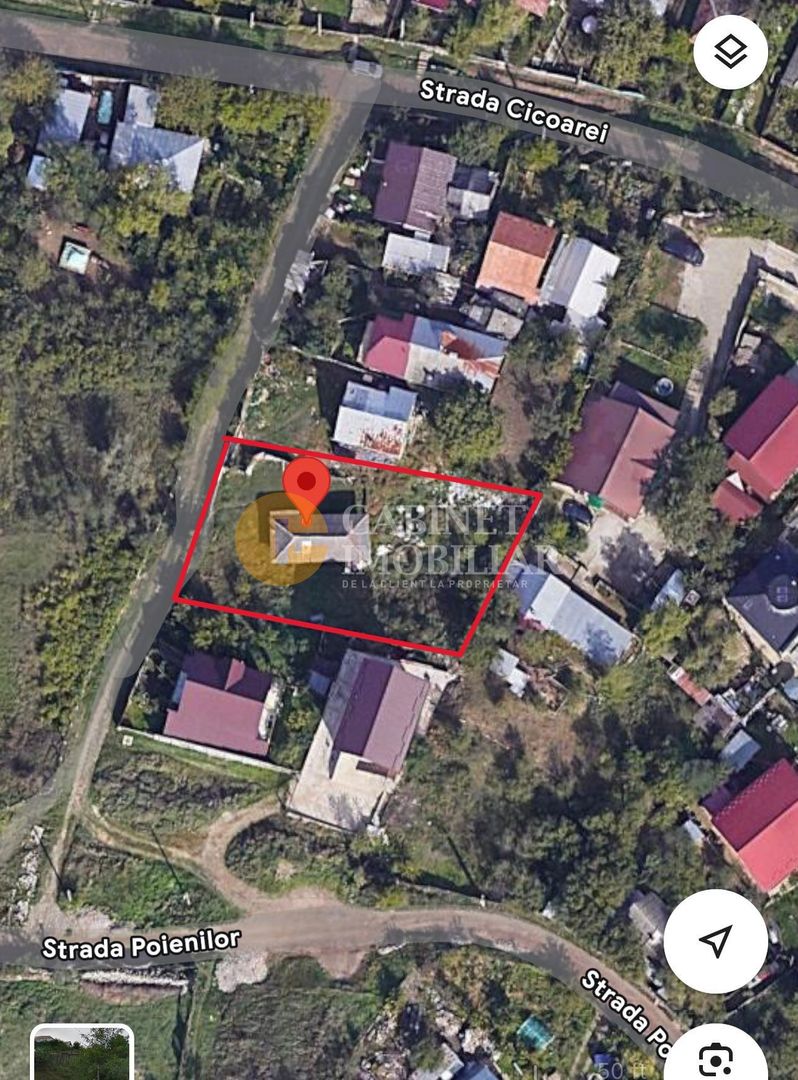Screen dimensions: 798x1080
Task: Center map on my current location
Action: 715,940
